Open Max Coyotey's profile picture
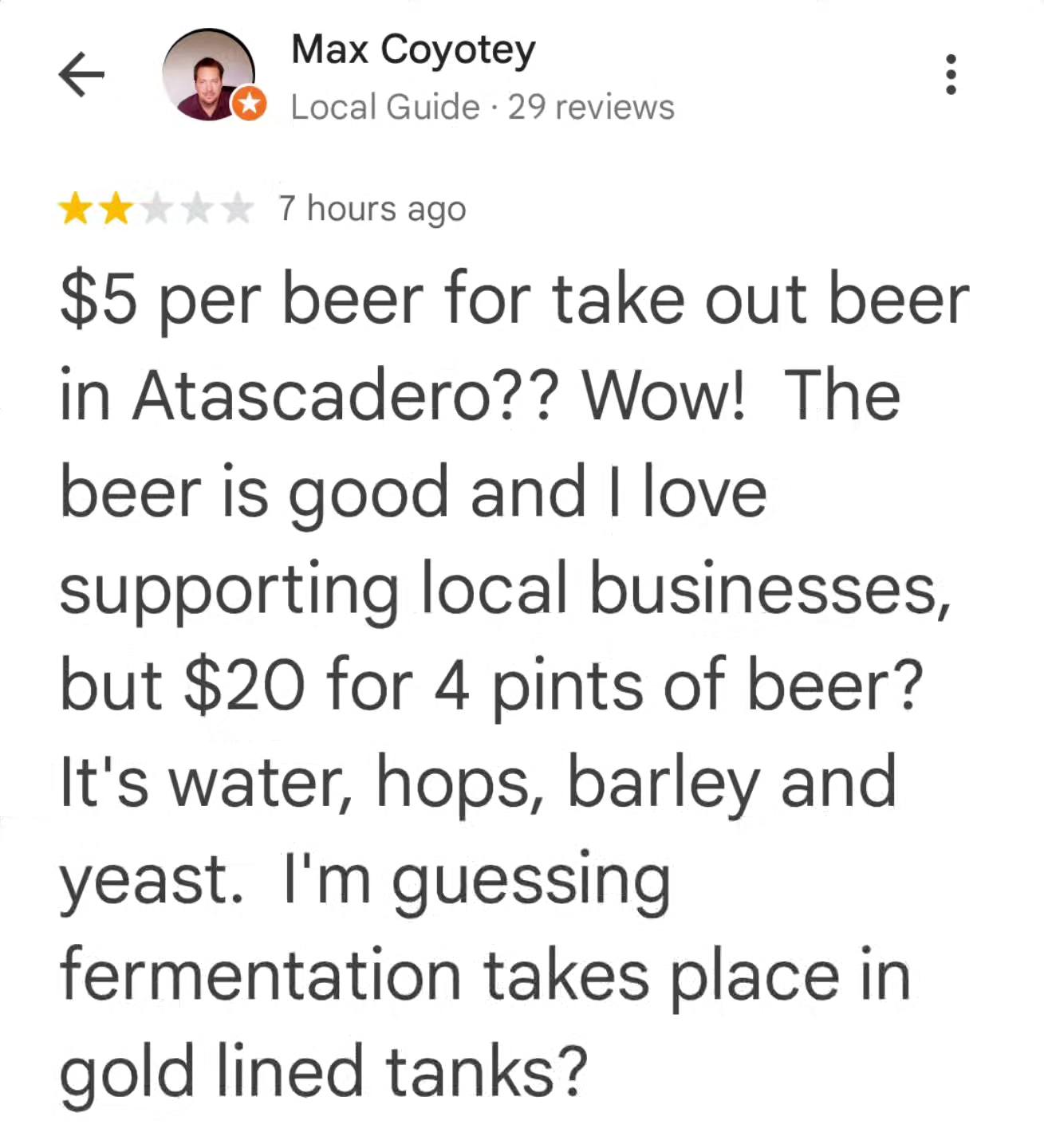Image resolution: width=1044 pixels, height=1148 pixels. tap(209, 76)
